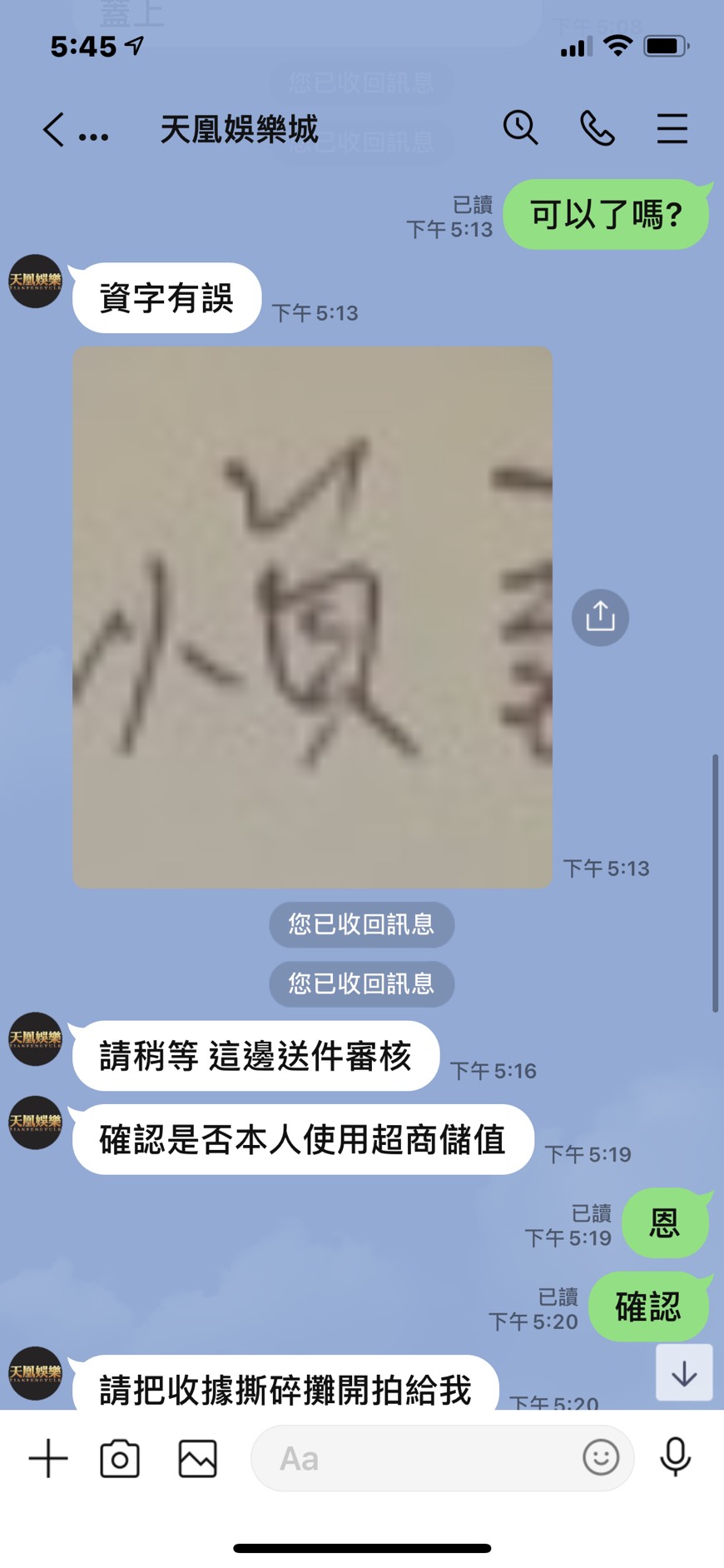
Task: Open sender avatar next to 資字有誤
Action: click(35, 281)
